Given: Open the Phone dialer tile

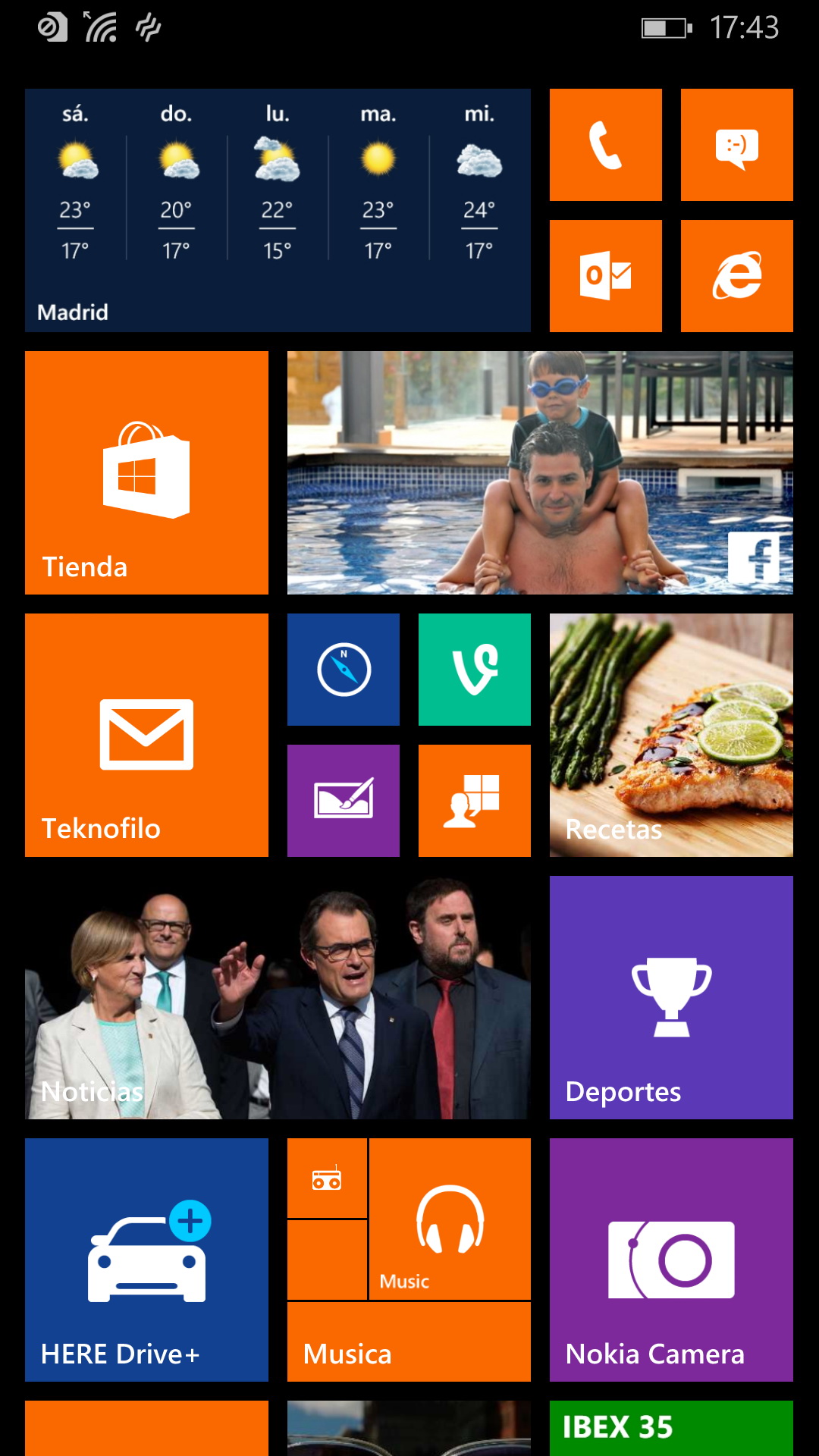Looking at the screenshot, I should point(605,145).
